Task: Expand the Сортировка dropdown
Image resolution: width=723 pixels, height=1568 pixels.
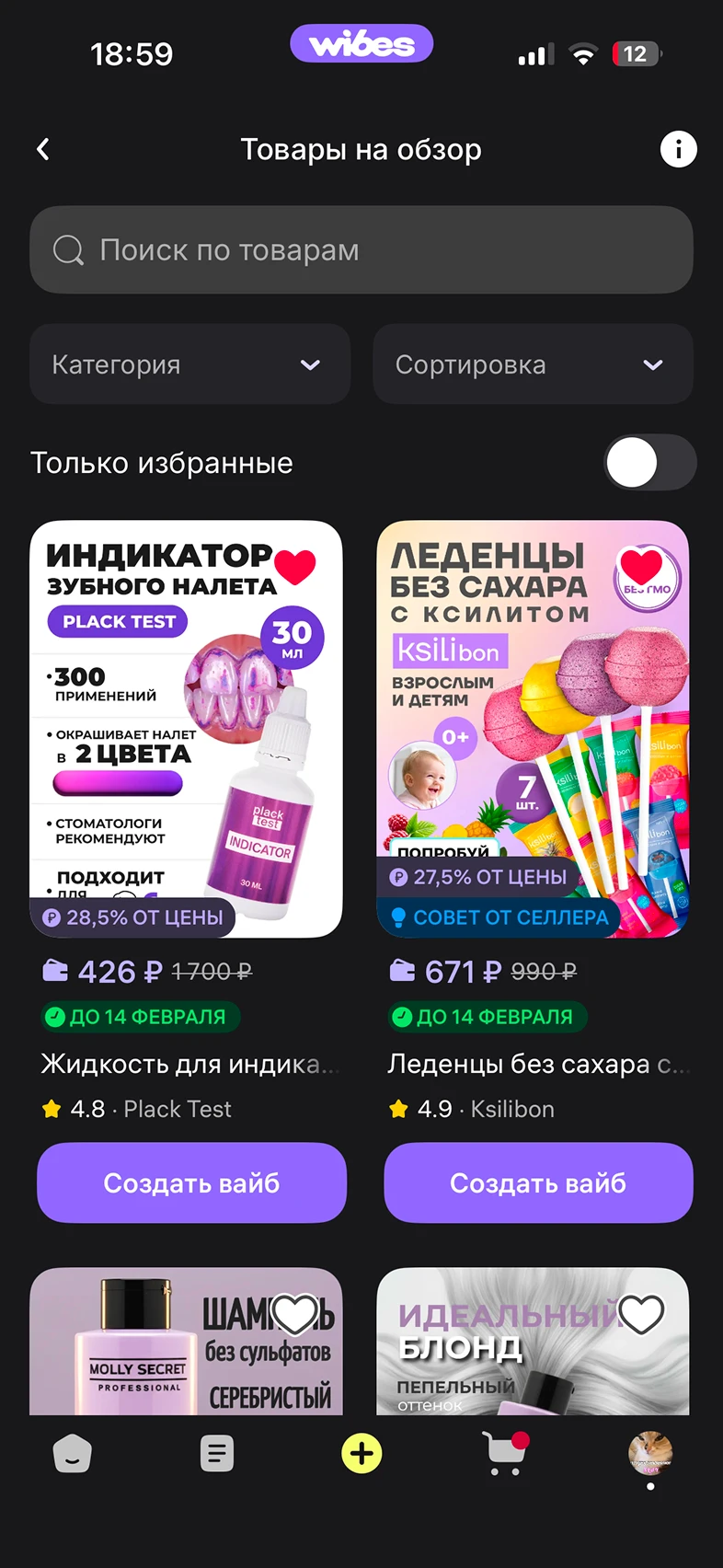Action: click(x=533, y=364)
